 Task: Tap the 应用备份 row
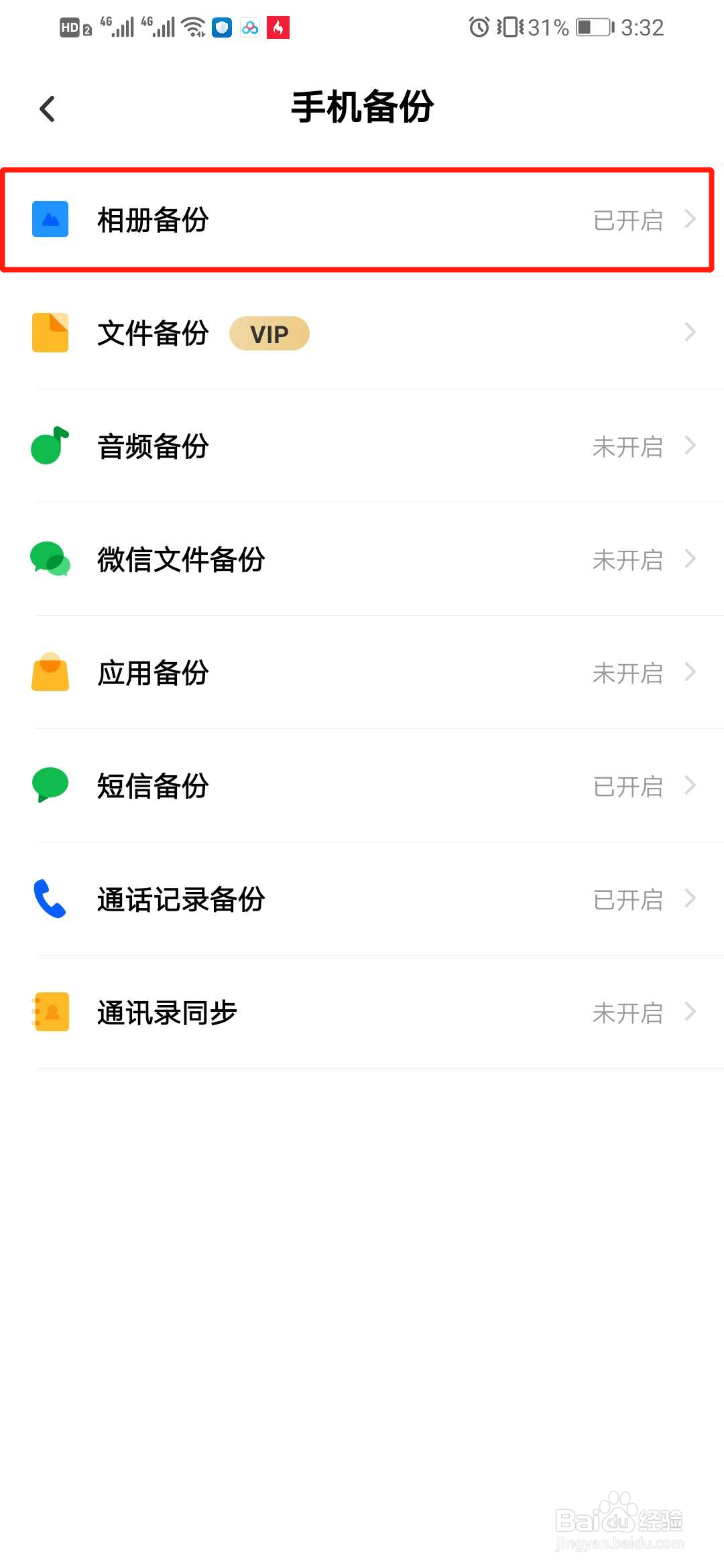[362, 673]
